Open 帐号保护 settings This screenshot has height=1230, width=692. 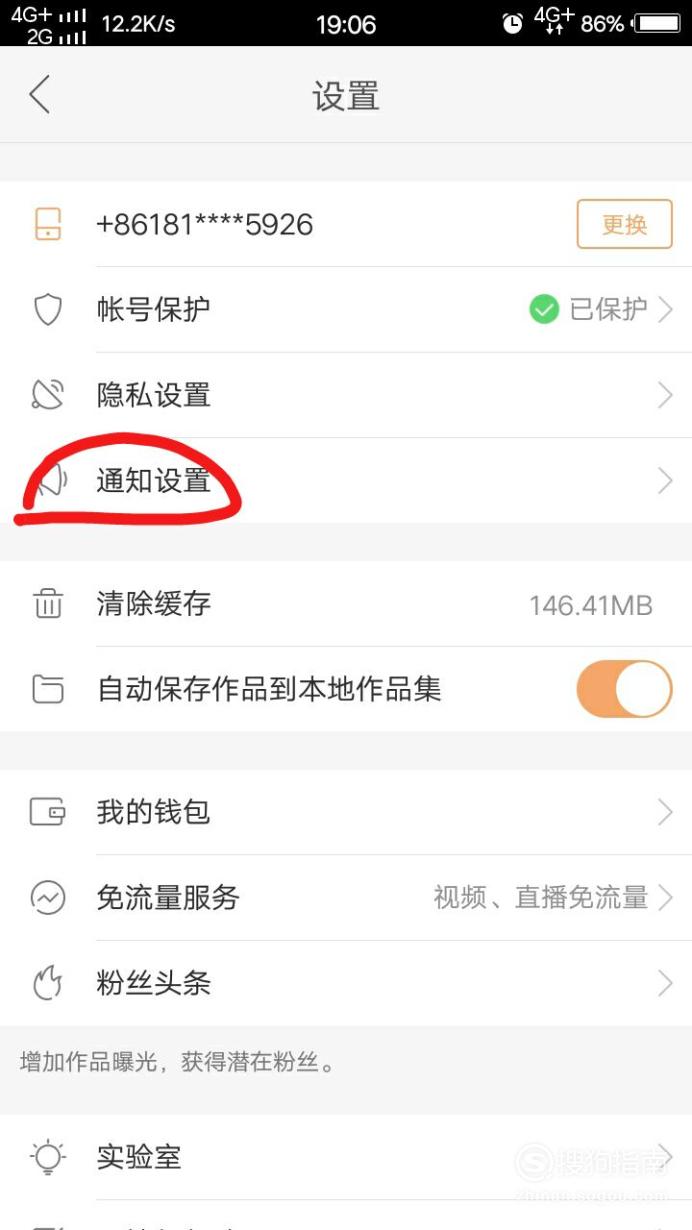pos(346,310)
